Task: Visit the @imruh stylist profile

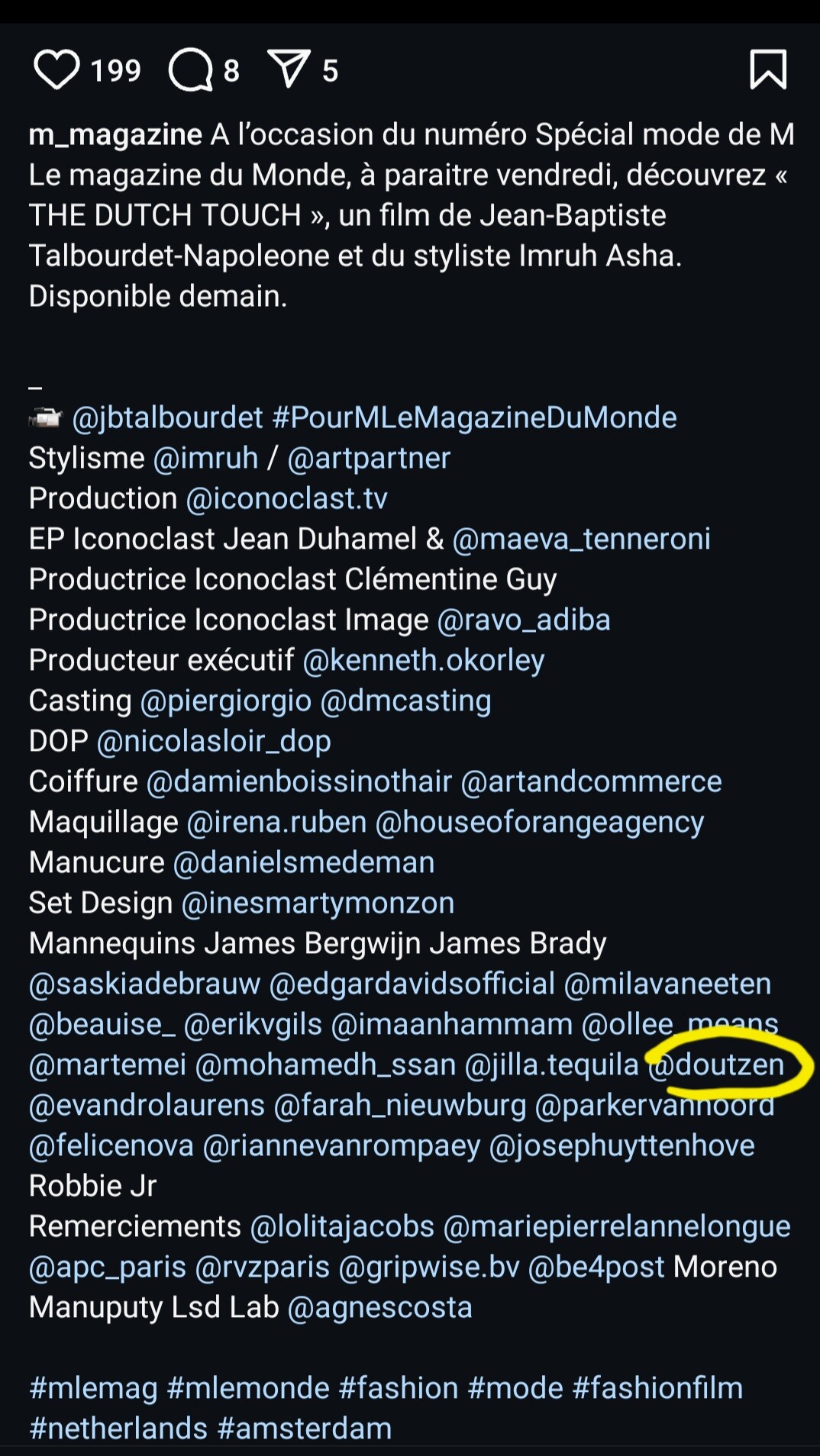Action: (205, 459)
